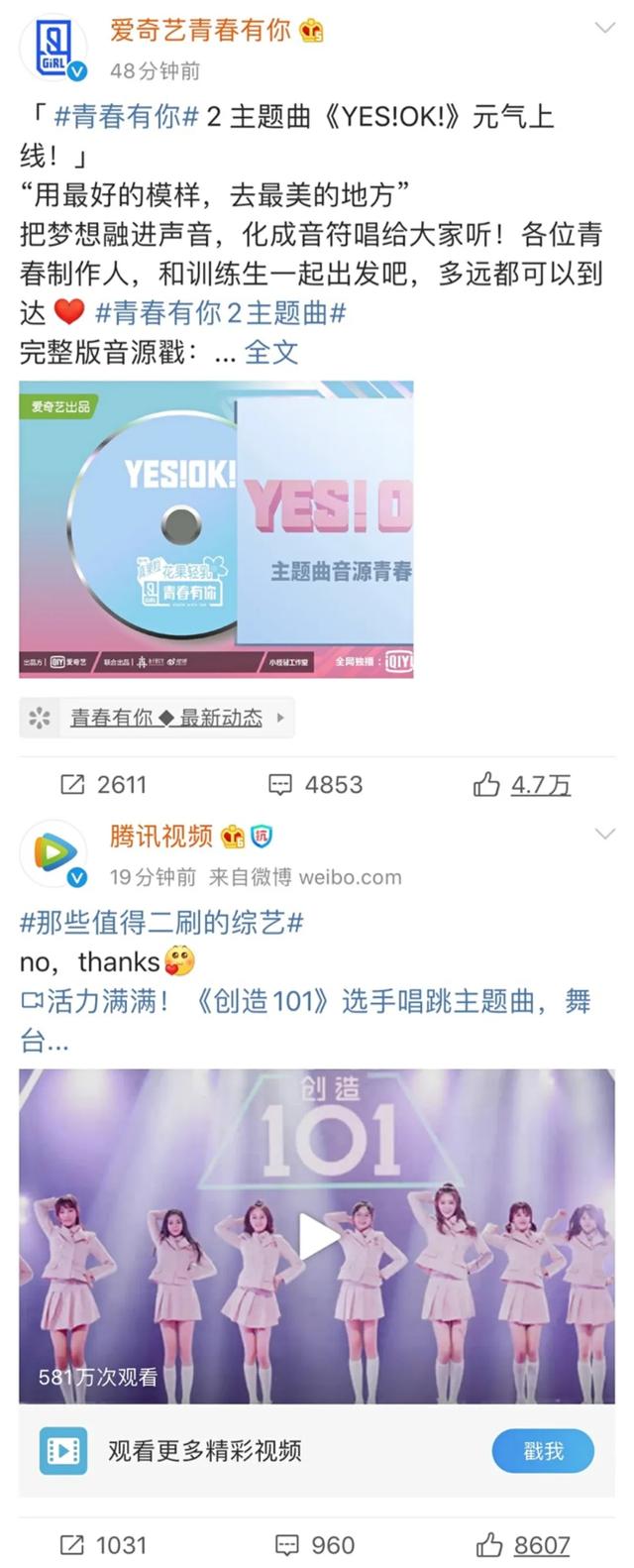Expand options chevron on 爱奇艺青春有你 post
634x1568 pixels.
[604, 28]
